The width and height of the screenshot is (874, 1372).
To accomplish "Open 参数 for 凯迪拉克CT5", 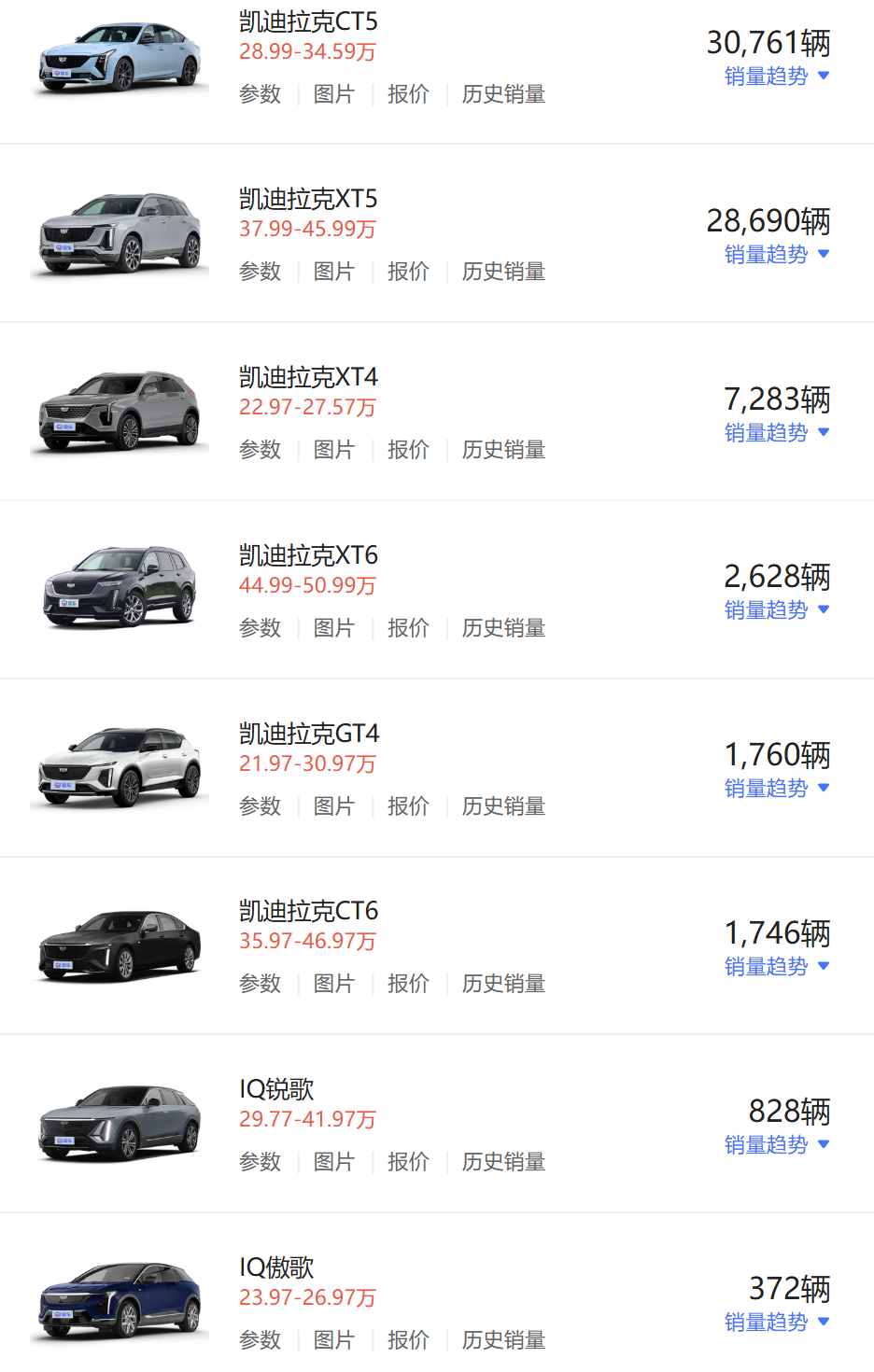I will pyautogui.click(x=260, y=94).
